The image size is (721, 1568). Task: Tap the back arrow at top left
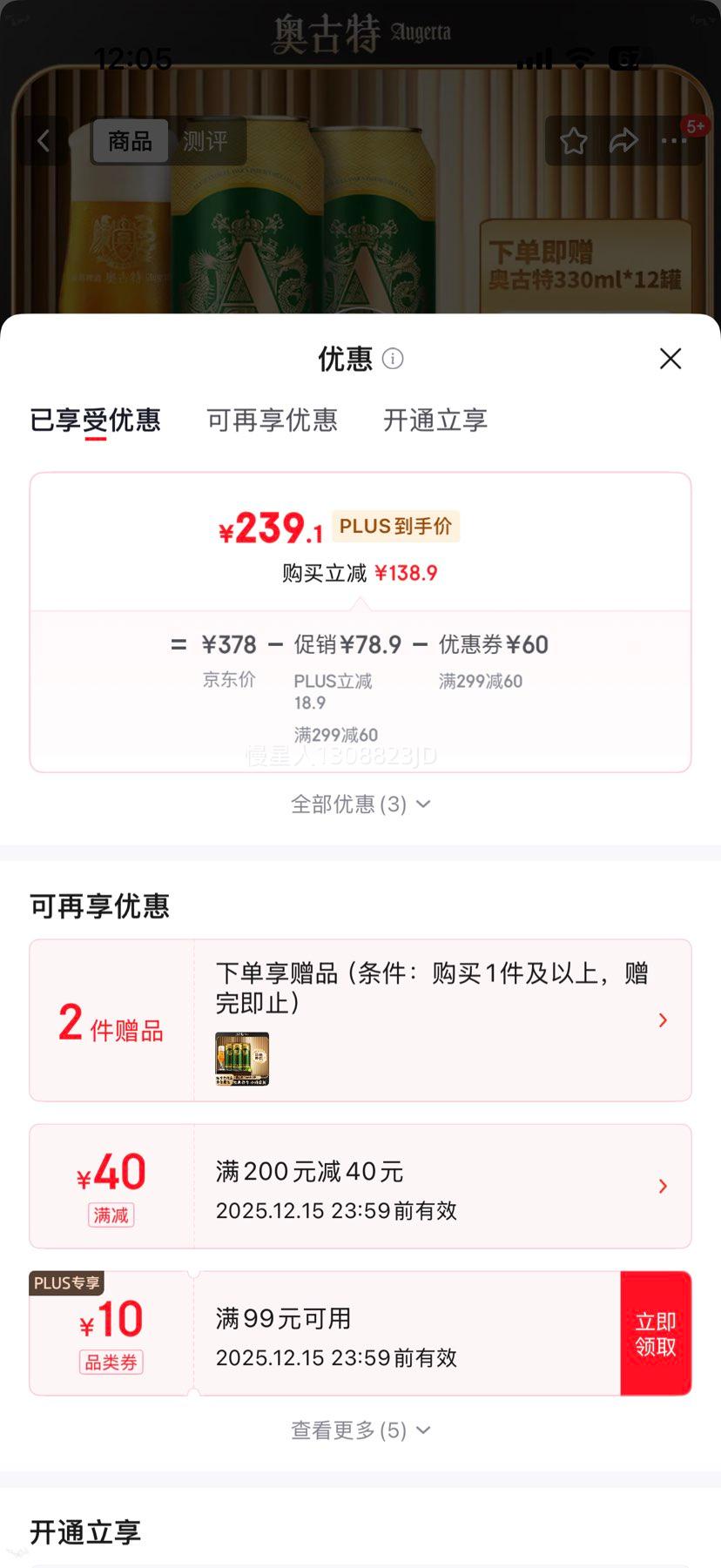point(42,140)
